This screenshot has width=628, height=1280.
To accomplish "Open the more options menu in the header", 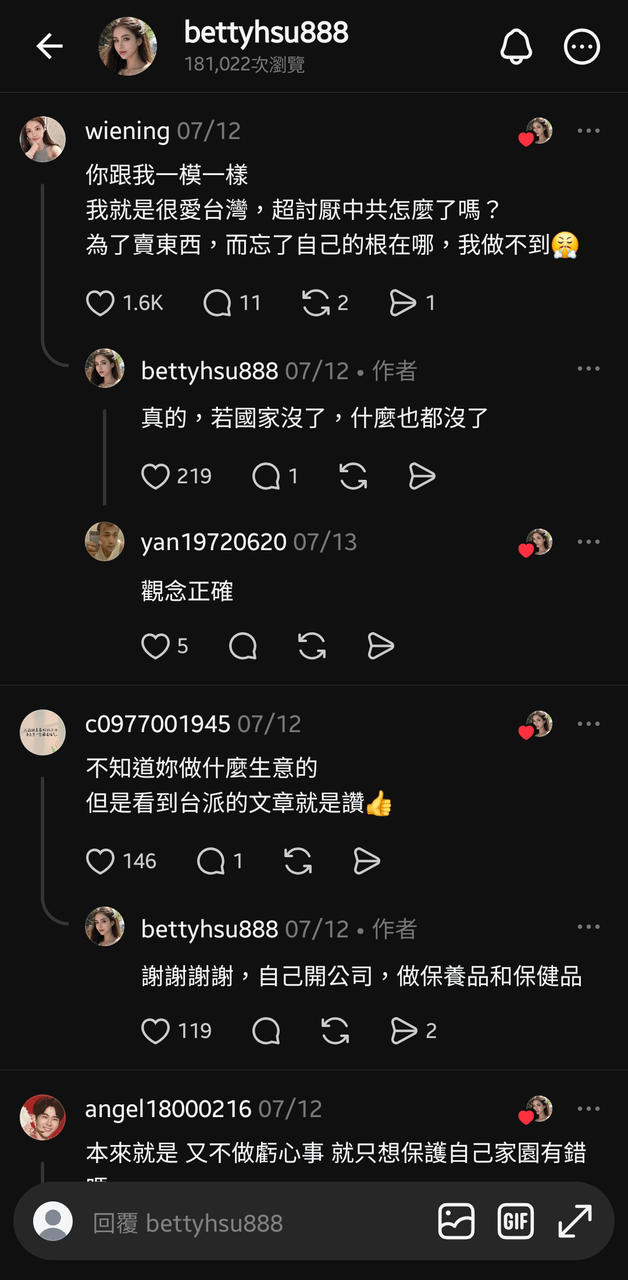I will pos(582,46).
